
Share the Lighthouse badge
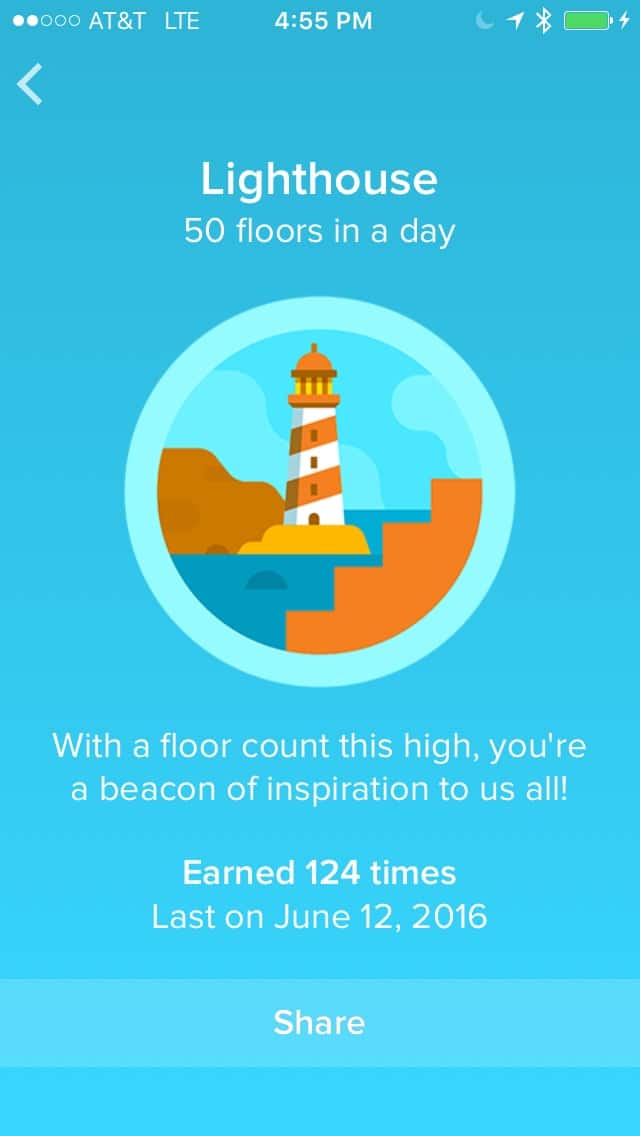[x=320, y=1022]
